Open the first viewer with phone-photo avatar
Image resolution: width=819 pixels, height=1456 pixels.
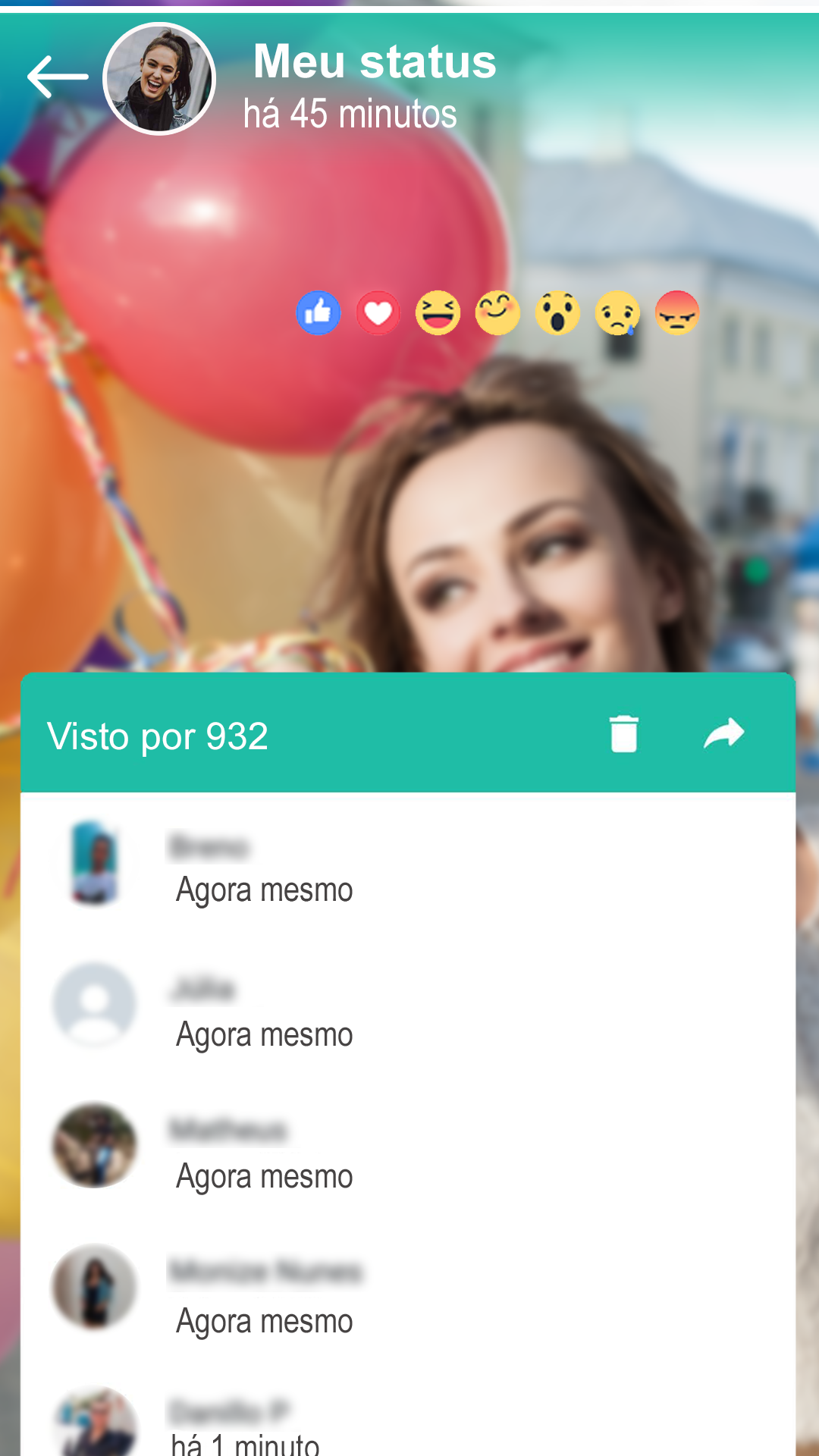click(x=408, y=864)
